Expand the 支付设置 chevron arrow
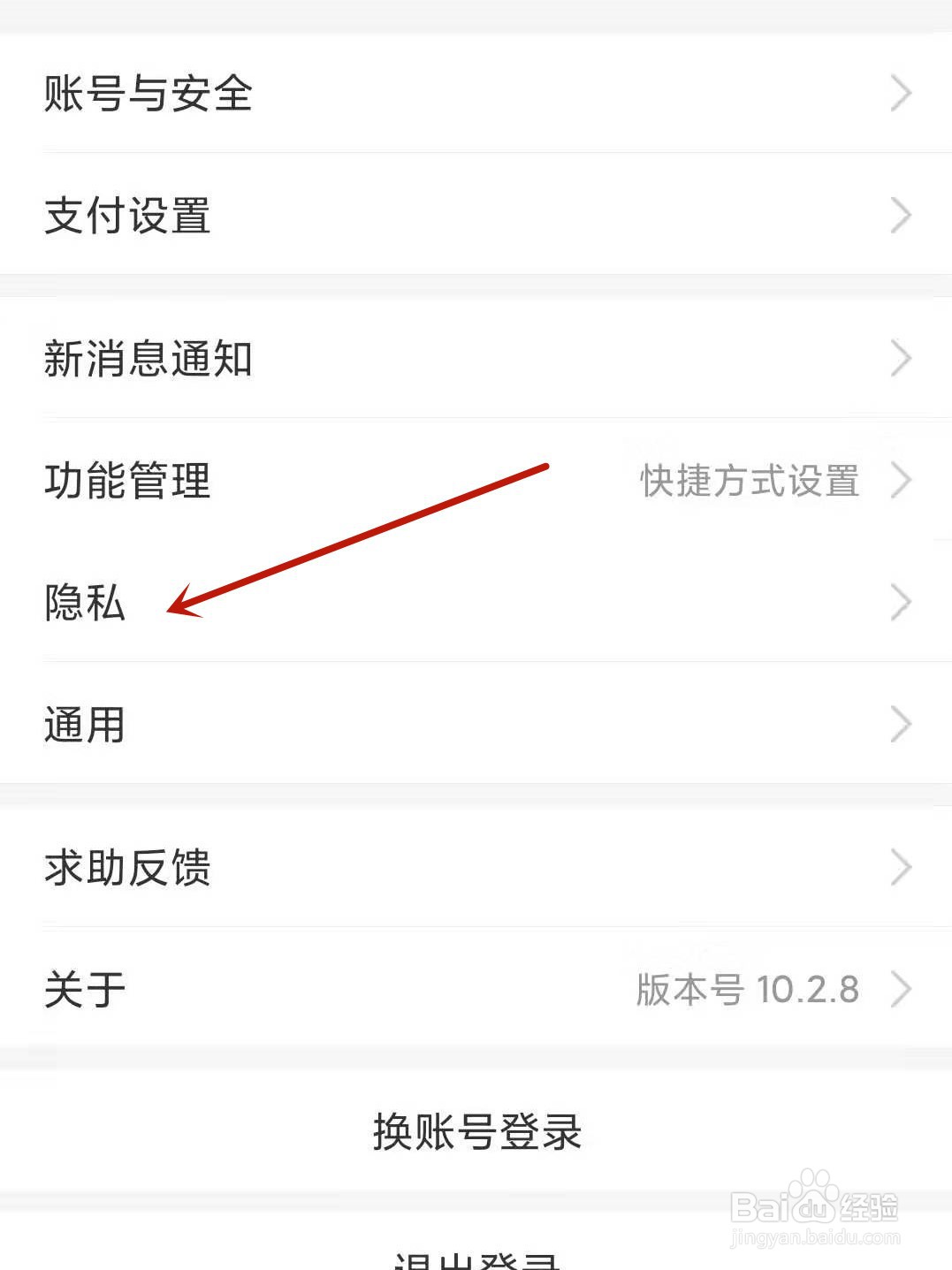 (900, 215)
